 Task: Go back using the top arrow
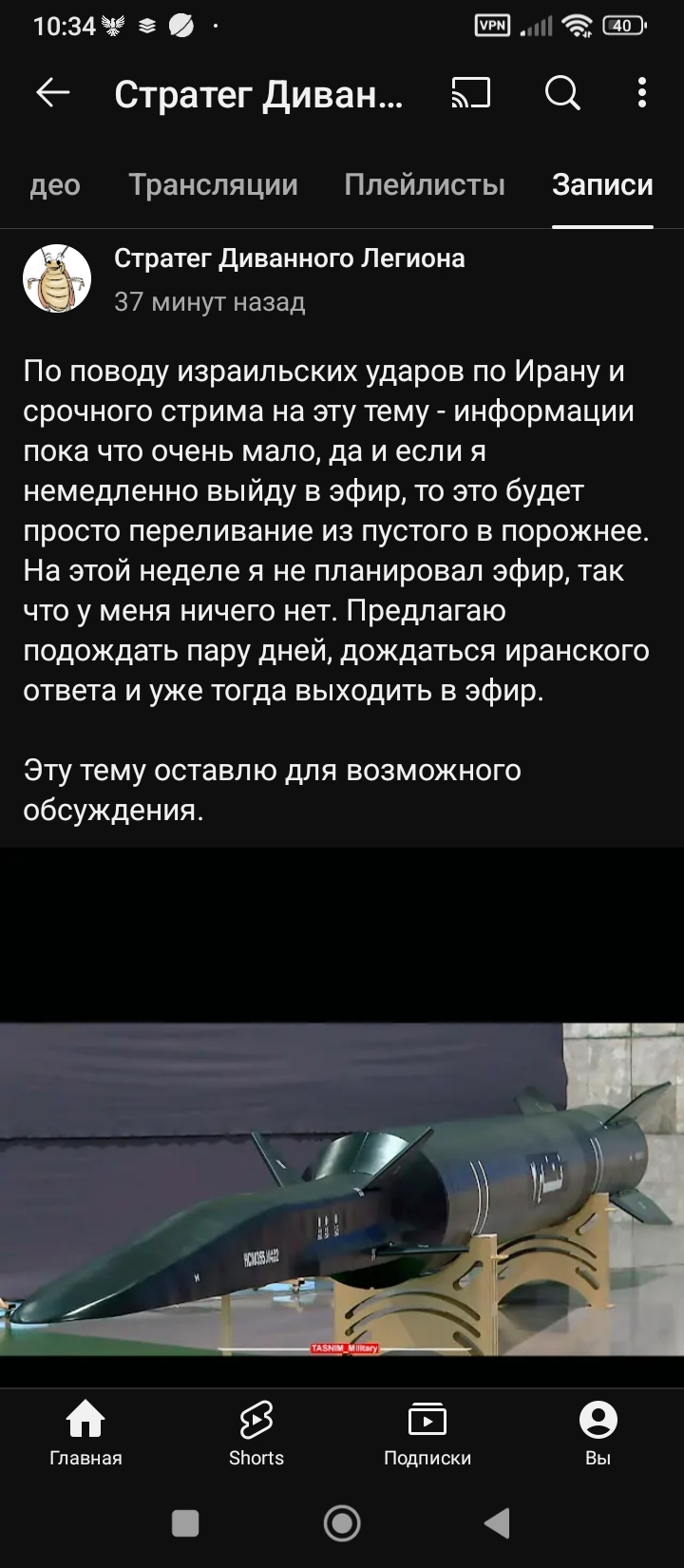click(x=53, y=92)
